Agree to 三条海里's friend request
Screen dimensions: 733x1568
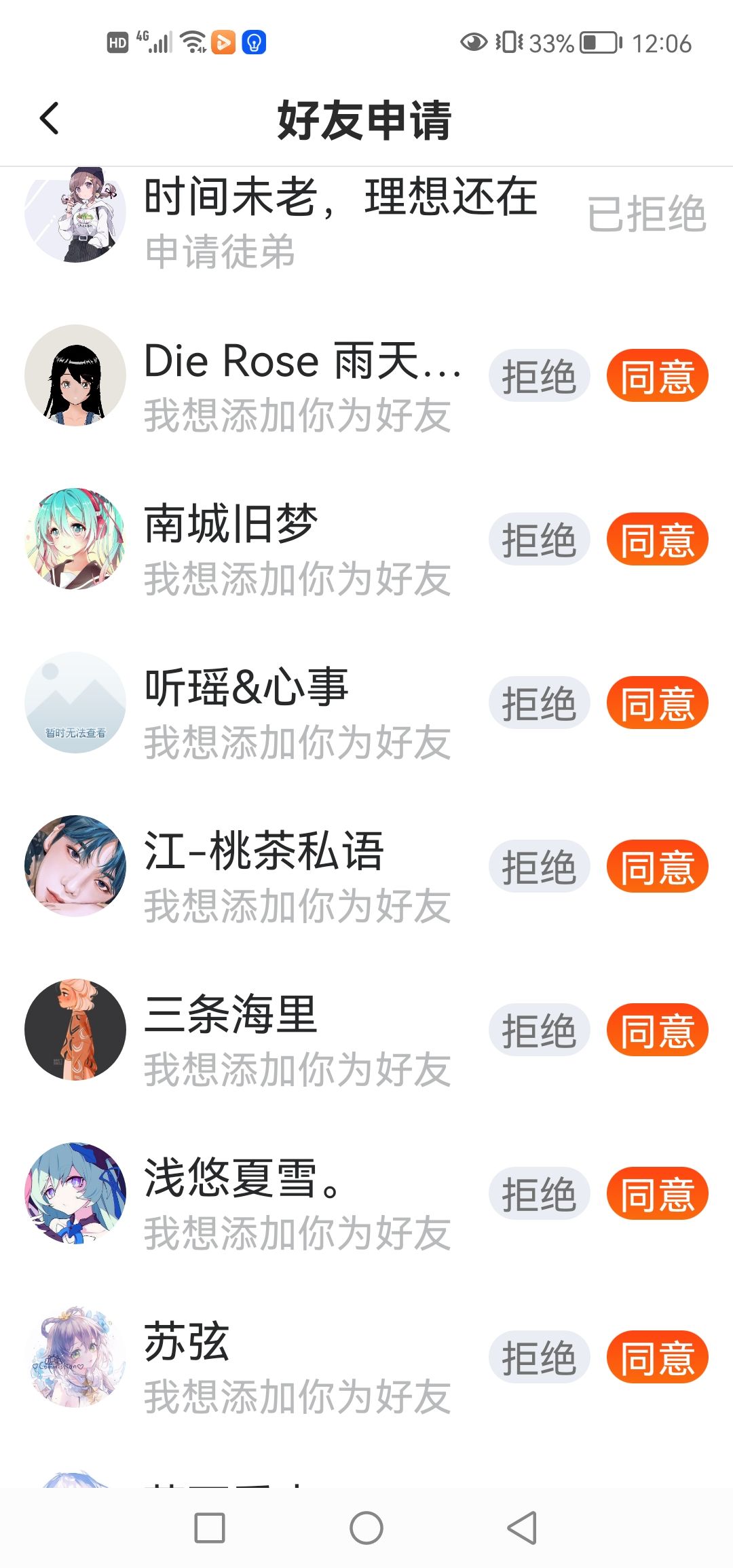[657, 1030]
